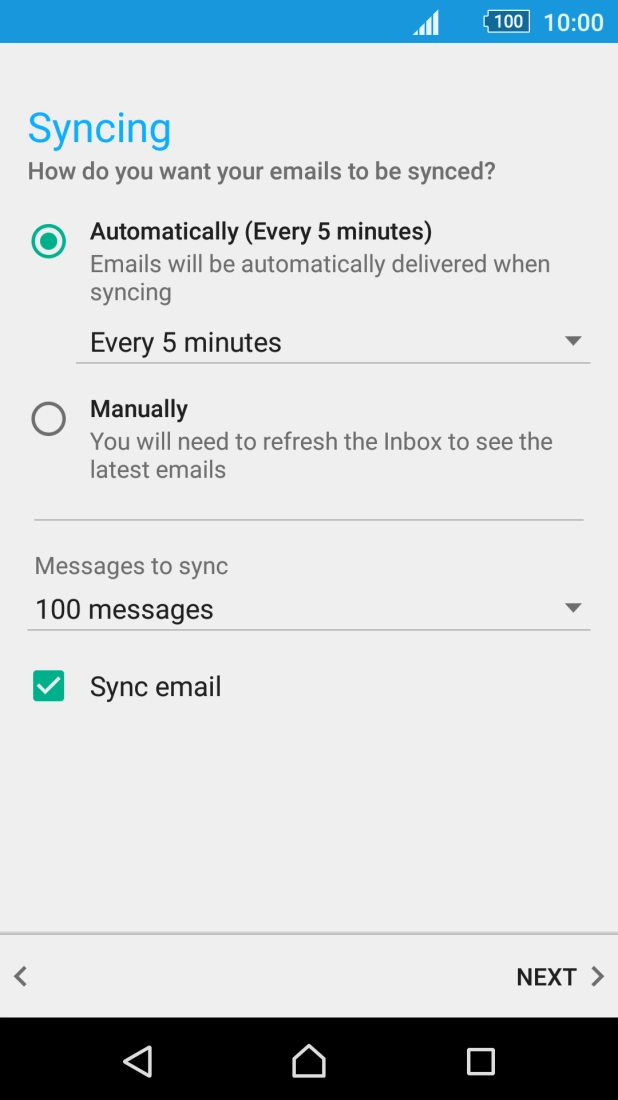Uncheck the Sync email checkbox

(49, 686)
